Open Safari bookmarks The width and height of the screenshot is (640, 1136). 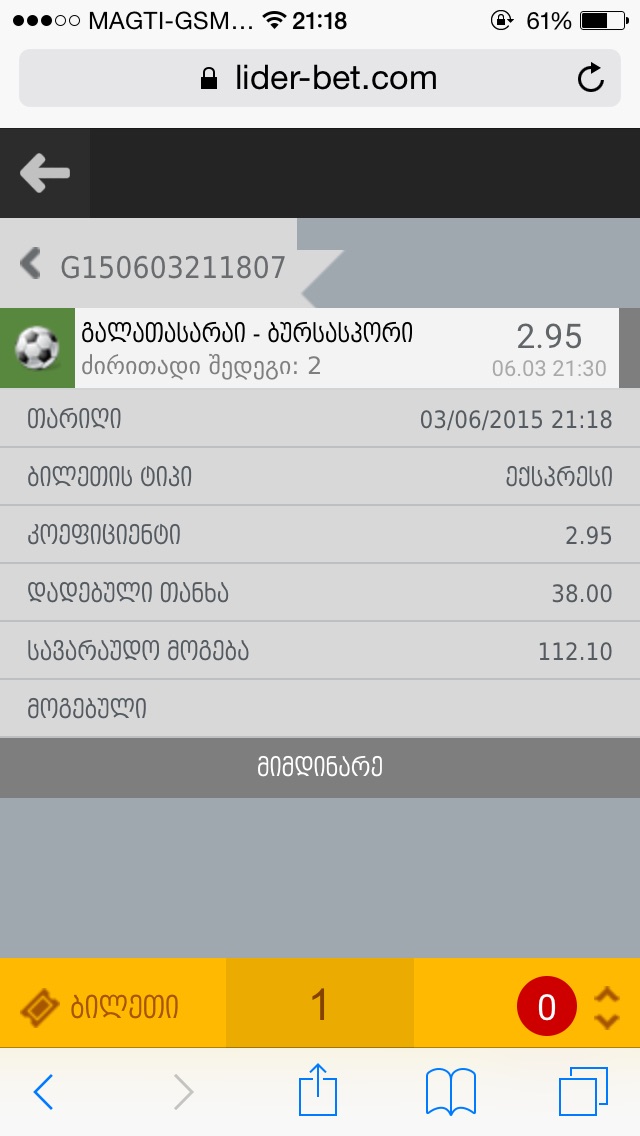coord(450,1091)
